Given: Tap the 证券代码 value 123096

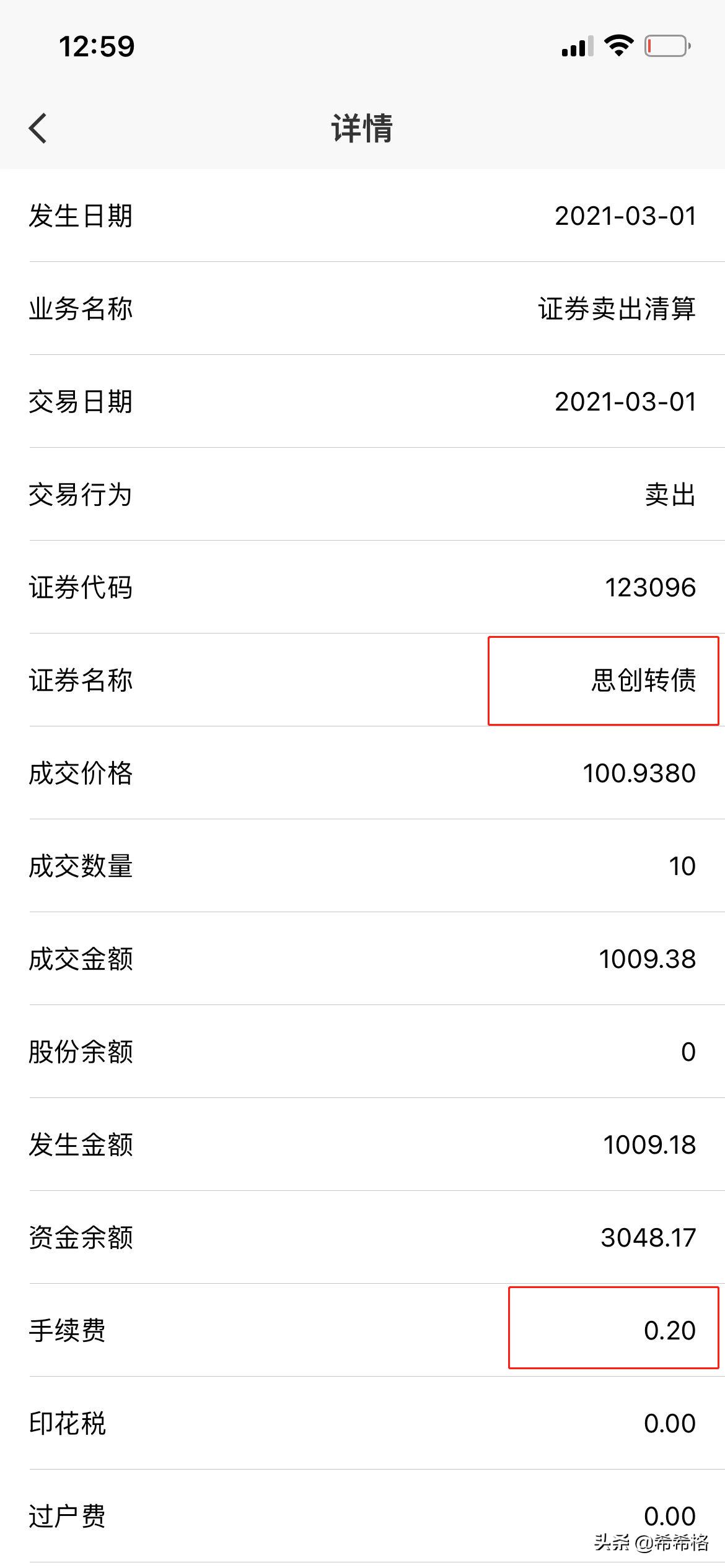Looking at the screenshot, I should 649,587.
